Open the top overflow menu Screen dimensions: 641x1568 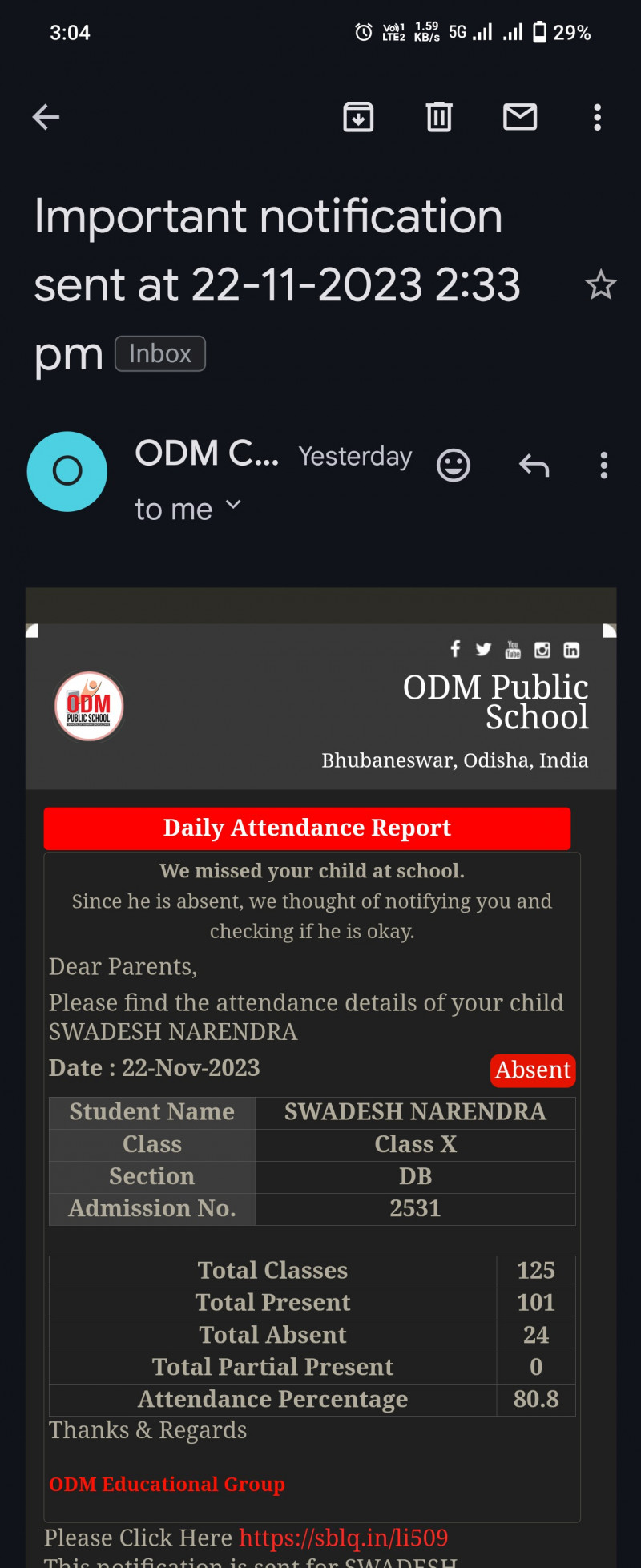(x=597, y=117)
